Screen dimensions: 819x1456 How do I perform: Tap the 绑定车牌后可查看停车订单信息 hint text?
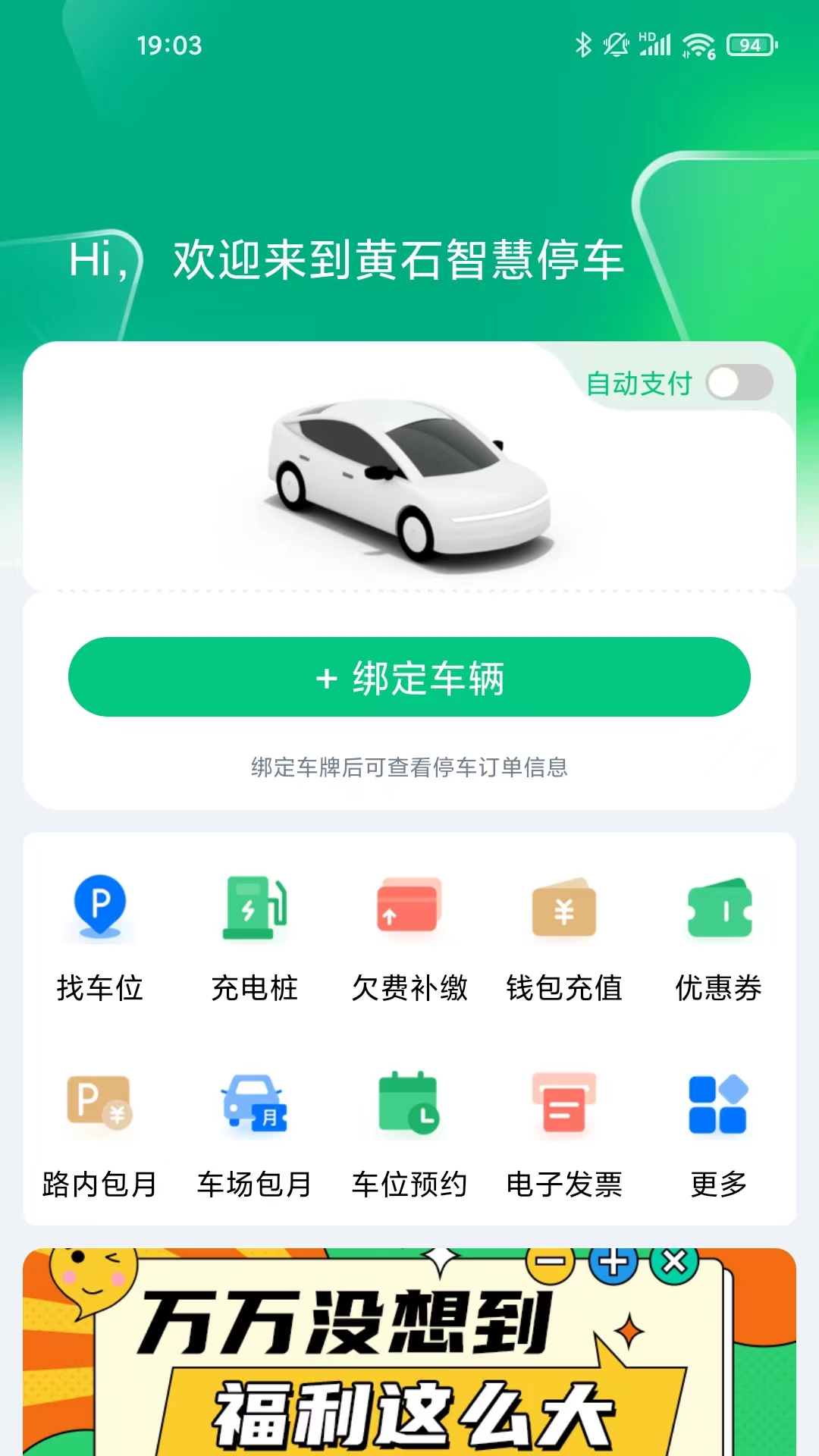point(409,767)
